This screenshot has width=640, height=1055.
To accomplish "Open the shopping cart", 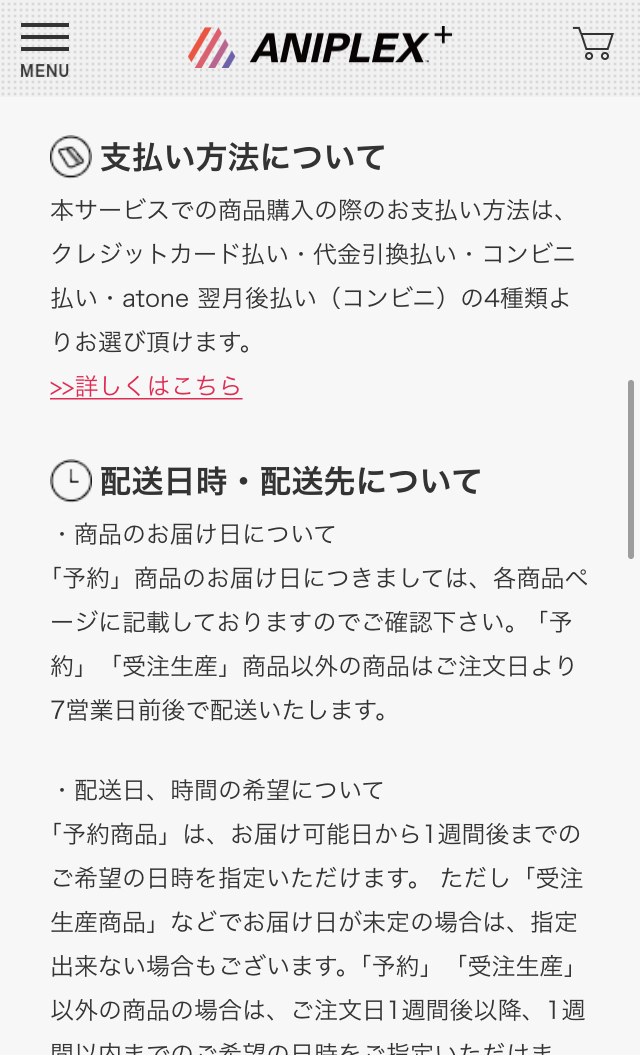I will [593, 44].
